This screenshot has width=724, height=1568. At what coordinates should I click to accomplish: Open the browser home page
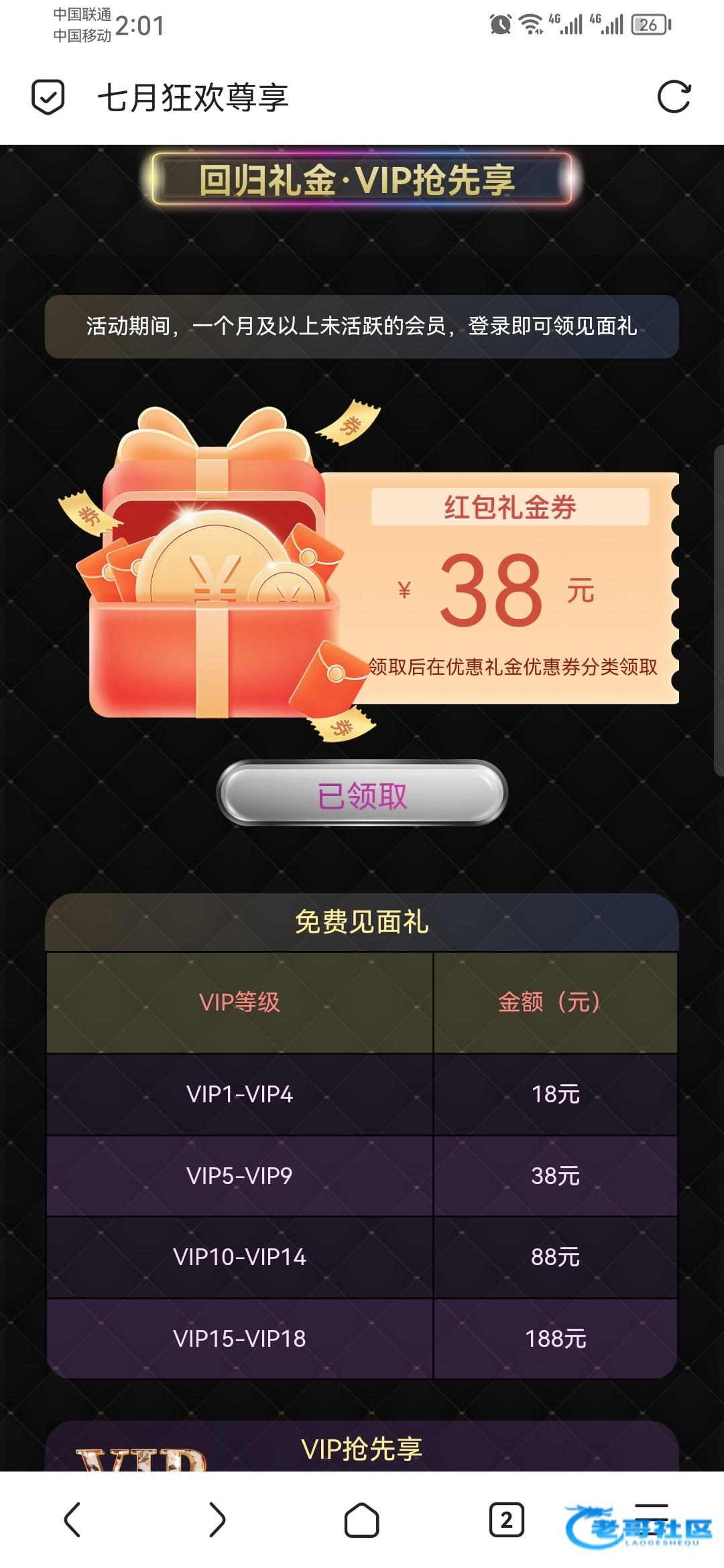(362, 1519)
